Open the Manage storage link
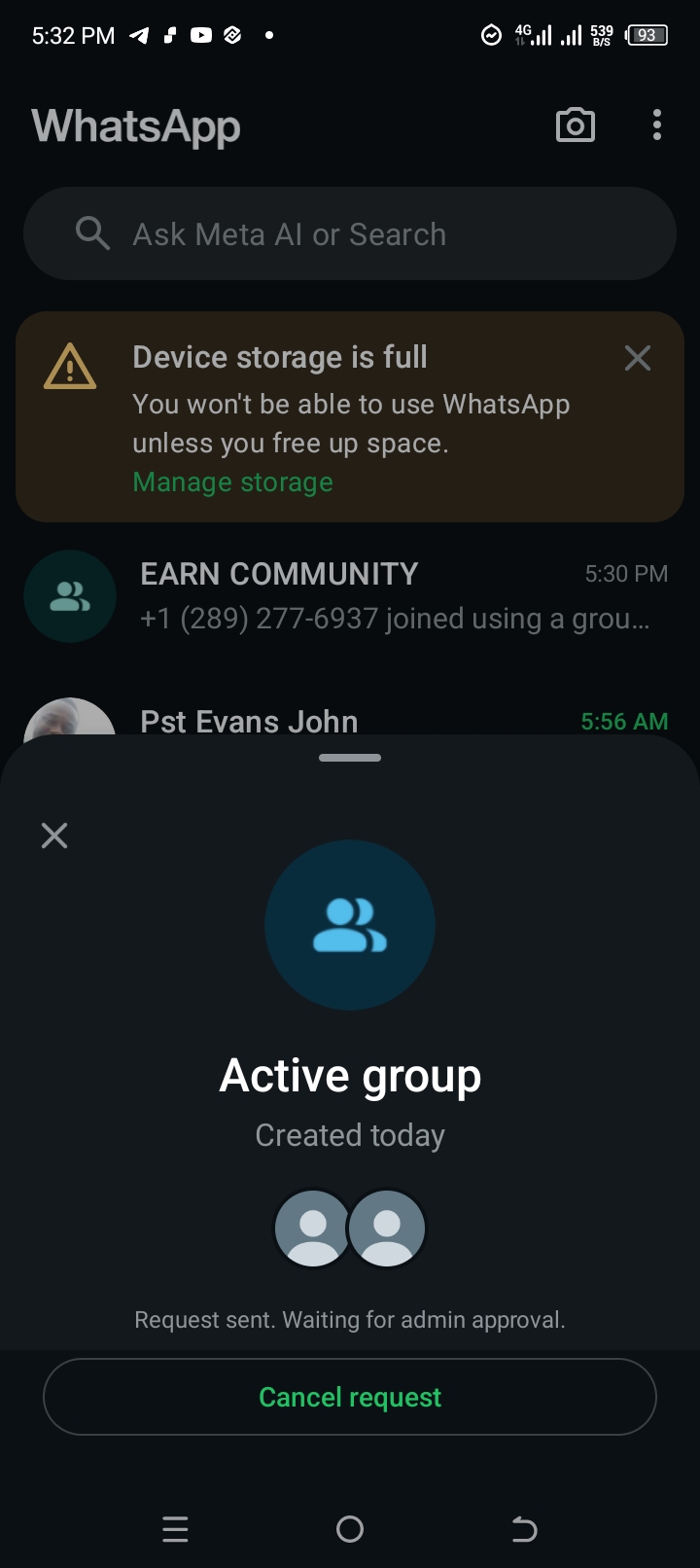This screenshot has width=700, height=1568. point(232,482)
